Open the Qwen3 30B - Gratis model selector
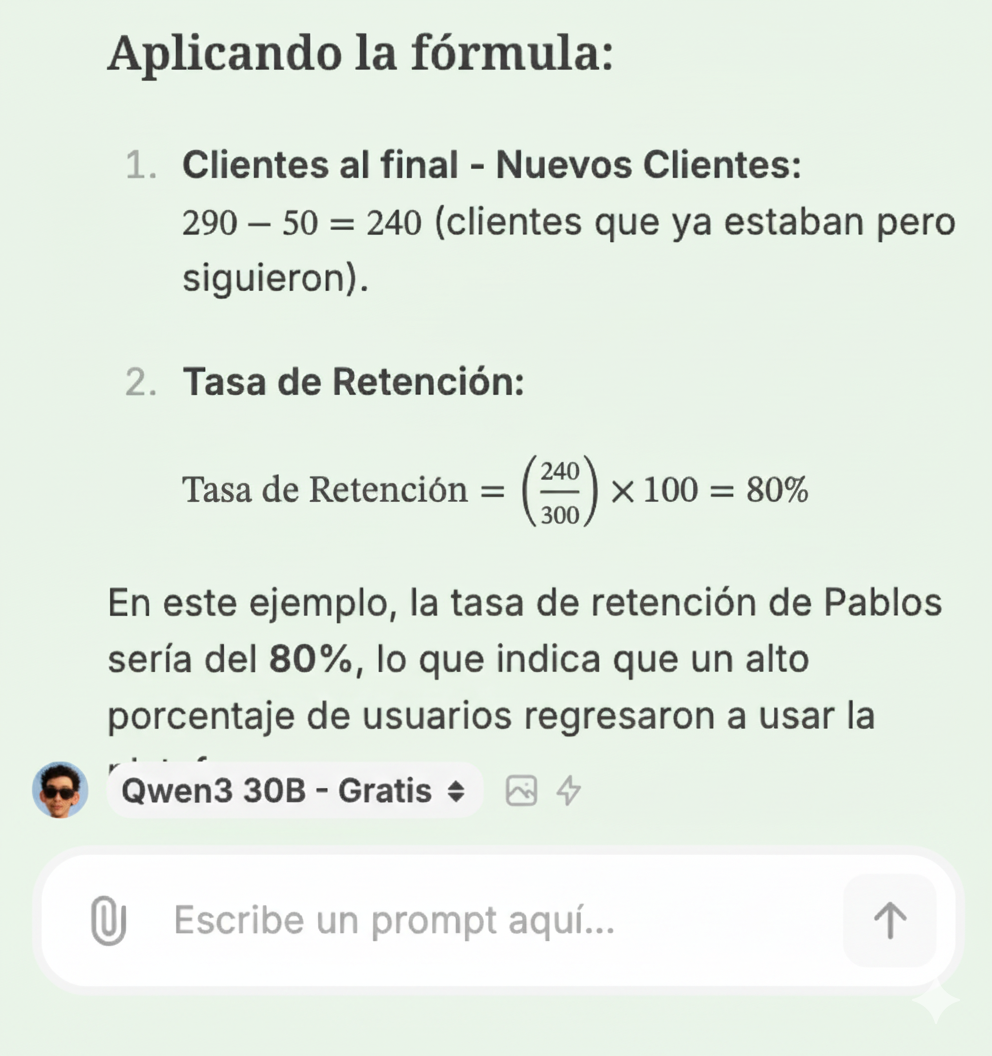992x1056 pixels. [292, 792]
